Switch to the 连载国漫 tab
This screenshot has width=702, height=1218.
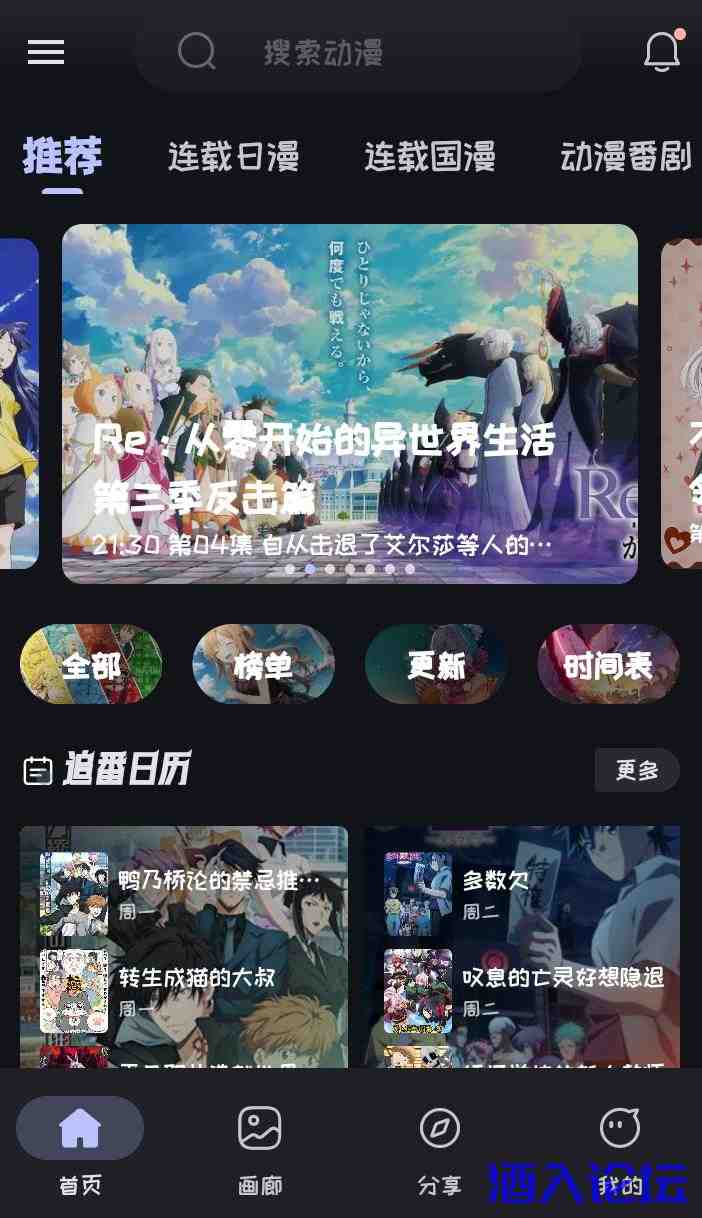coord(430,157)
